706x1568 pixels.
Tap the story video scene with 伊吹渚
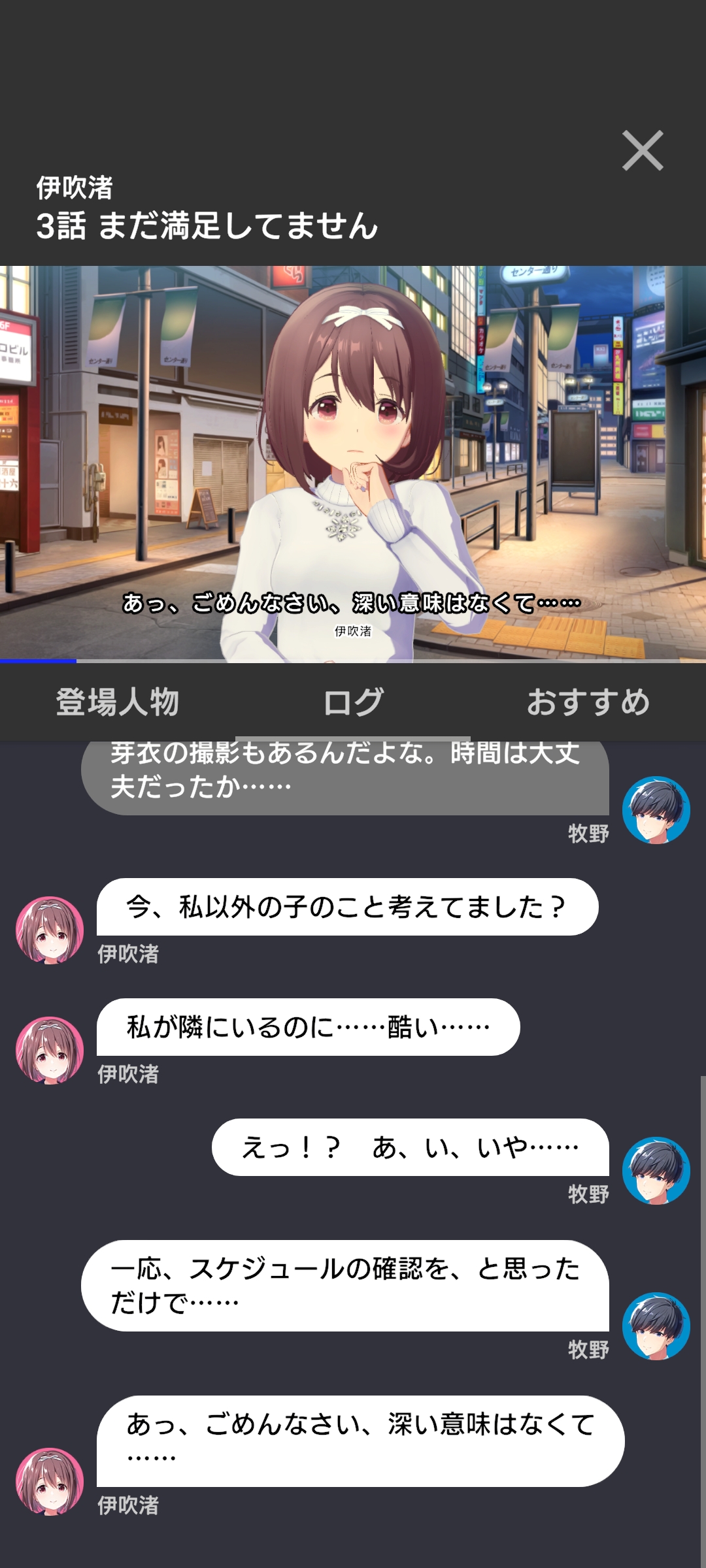click(353, 457)
